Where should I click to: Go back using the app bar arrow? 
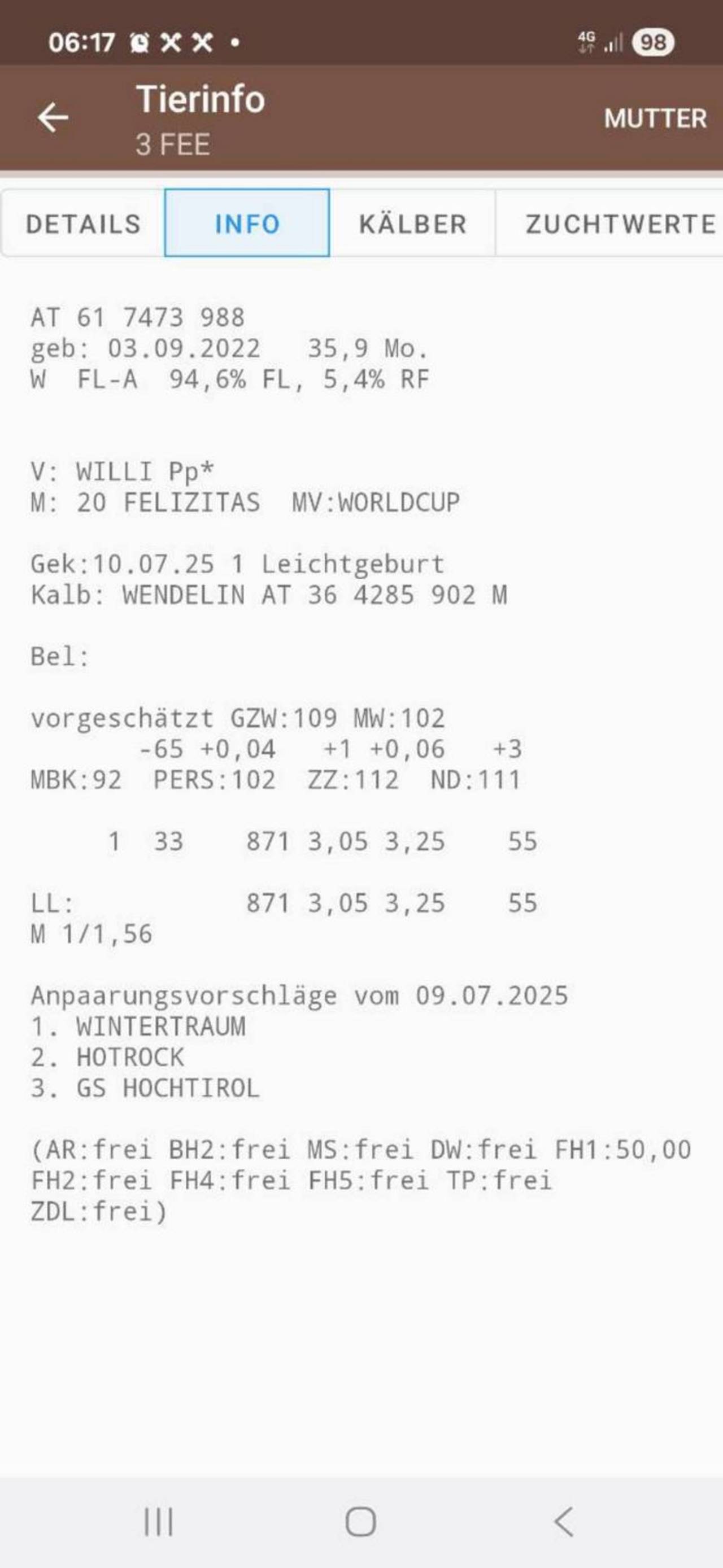53,117
